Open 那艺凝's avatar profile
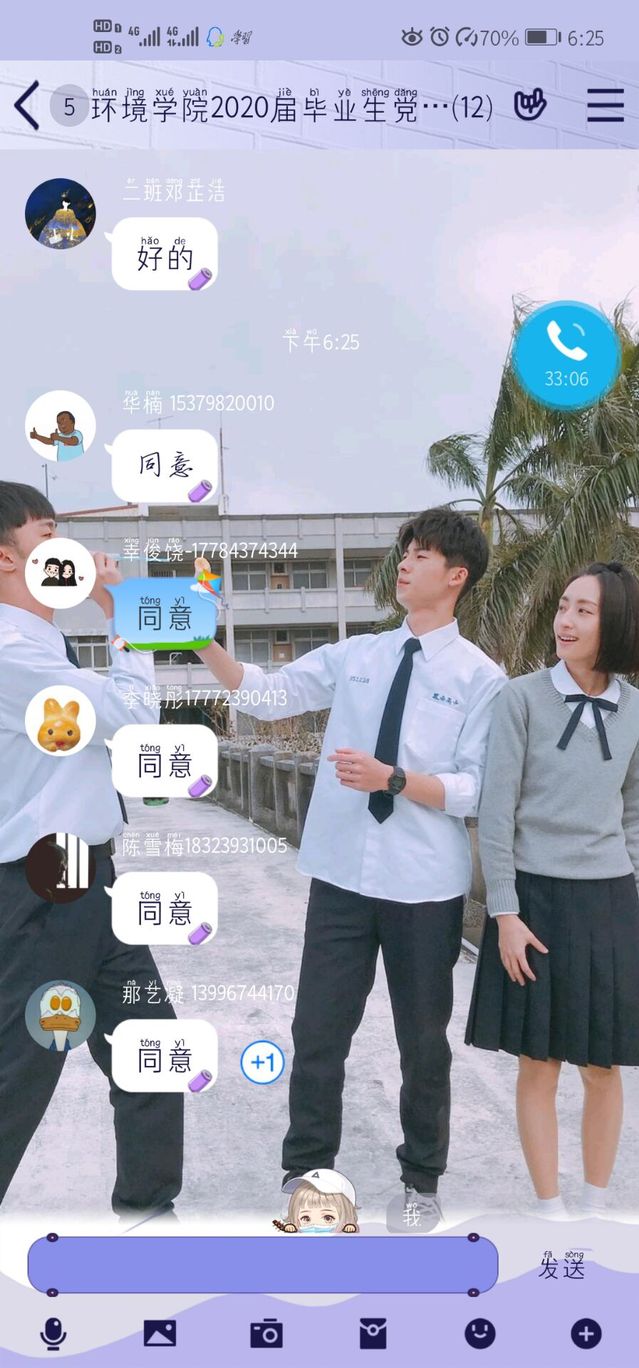 (x=60, y=1015)
